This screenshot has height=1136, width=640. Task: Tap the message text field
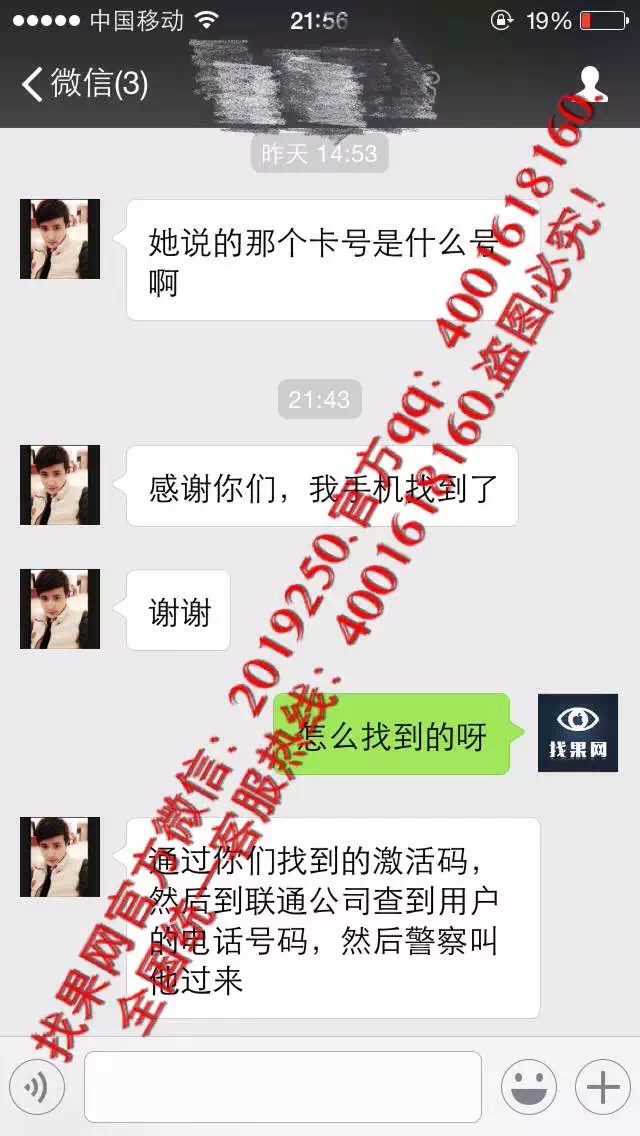pos(283,1087)
